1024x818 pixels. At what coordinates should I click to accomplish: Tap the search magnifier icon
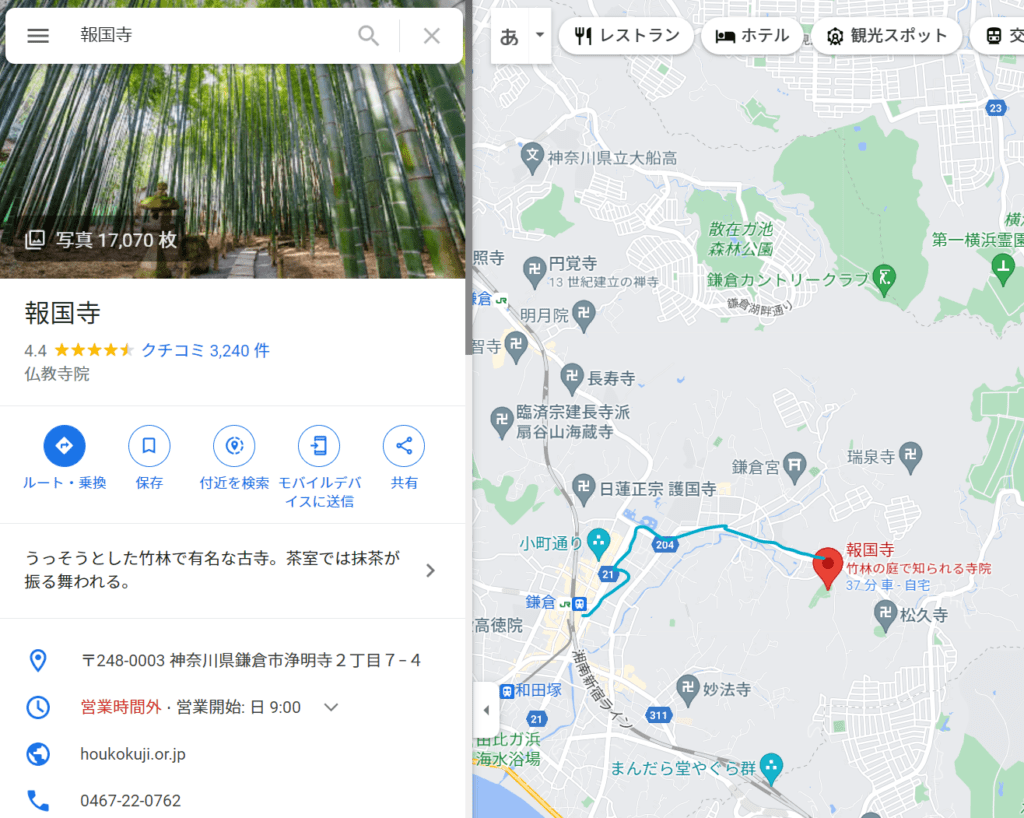(369, 36)
